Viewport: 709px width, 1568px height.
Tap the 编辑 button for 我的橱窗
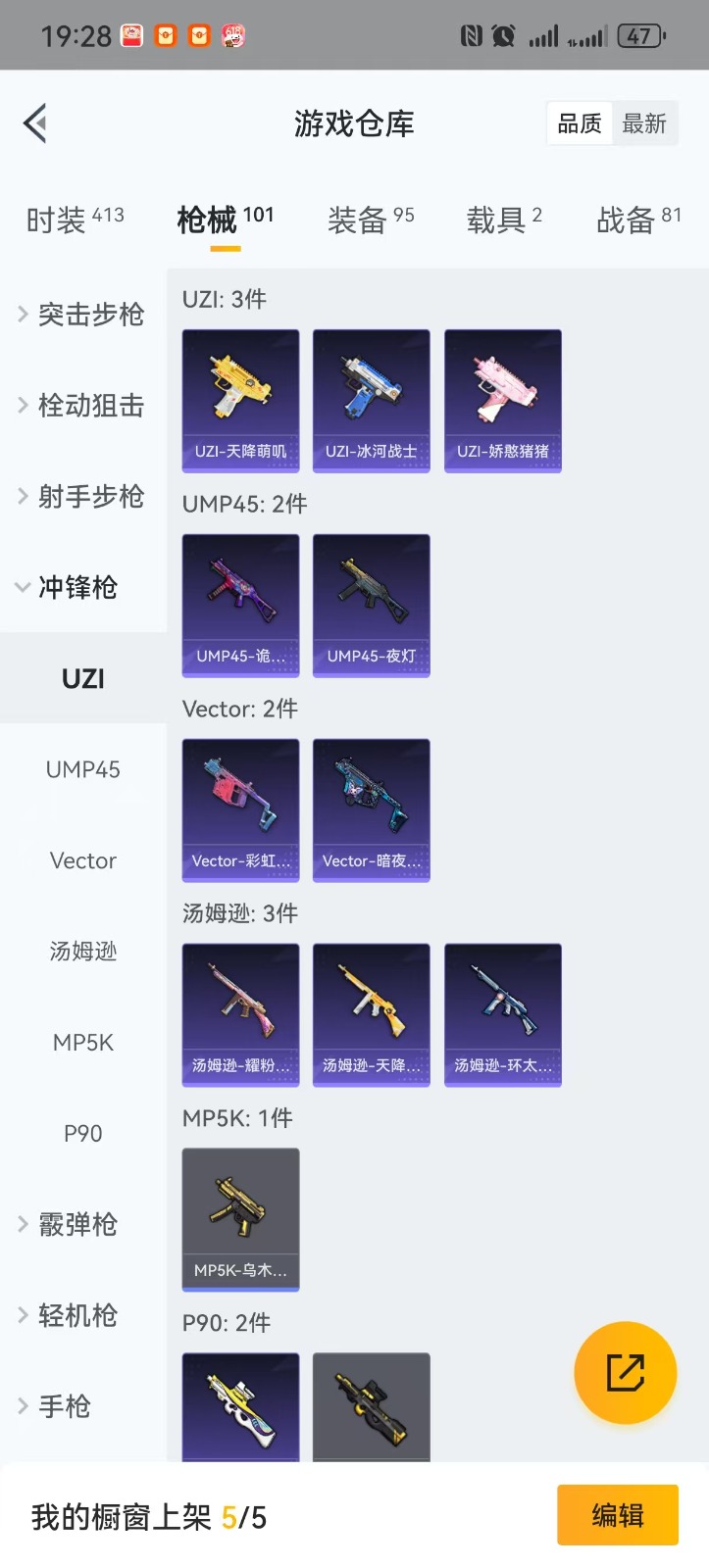[x=617, y=1516]
